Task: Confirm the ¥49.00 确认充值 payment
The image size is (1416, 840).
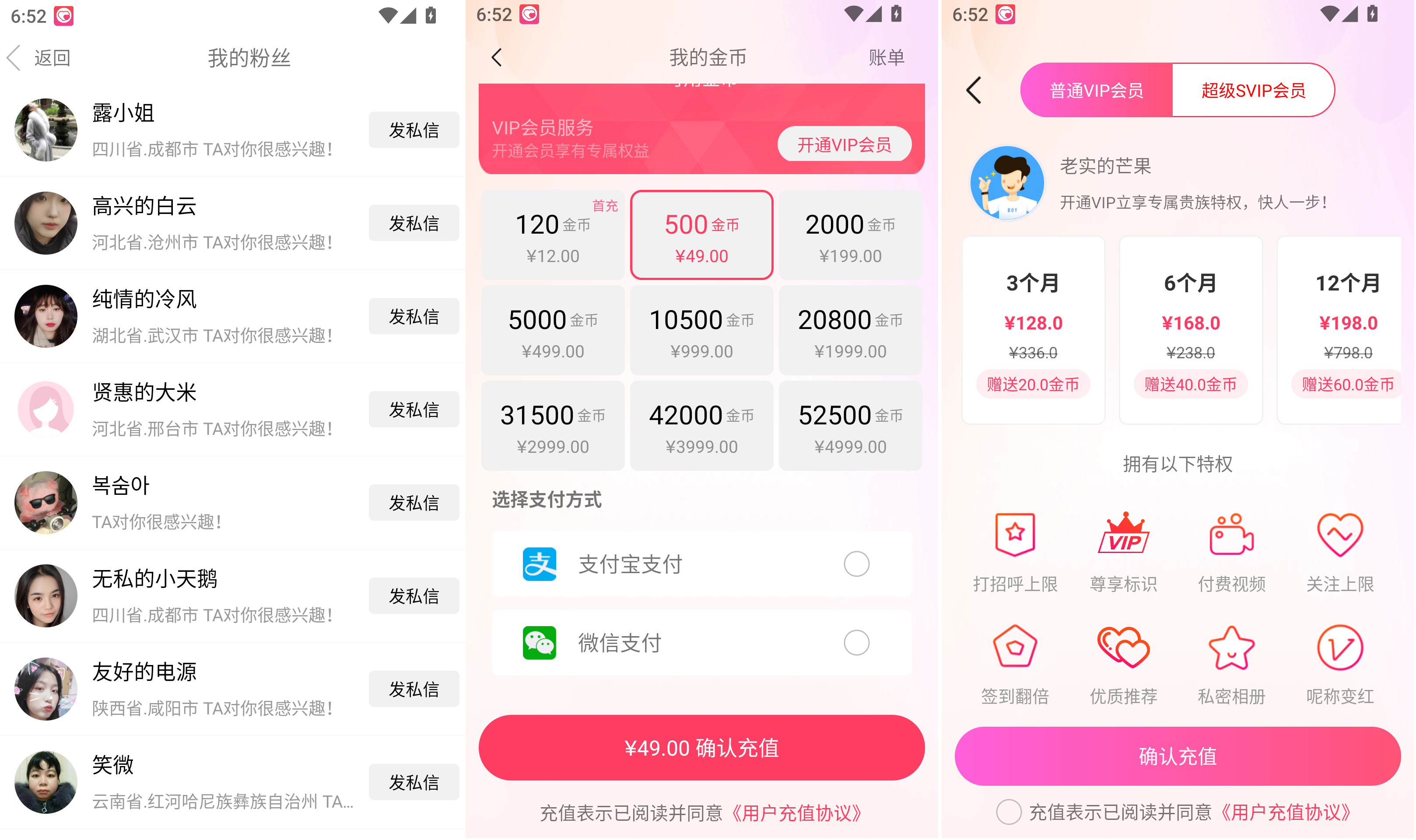Action: 701,748
